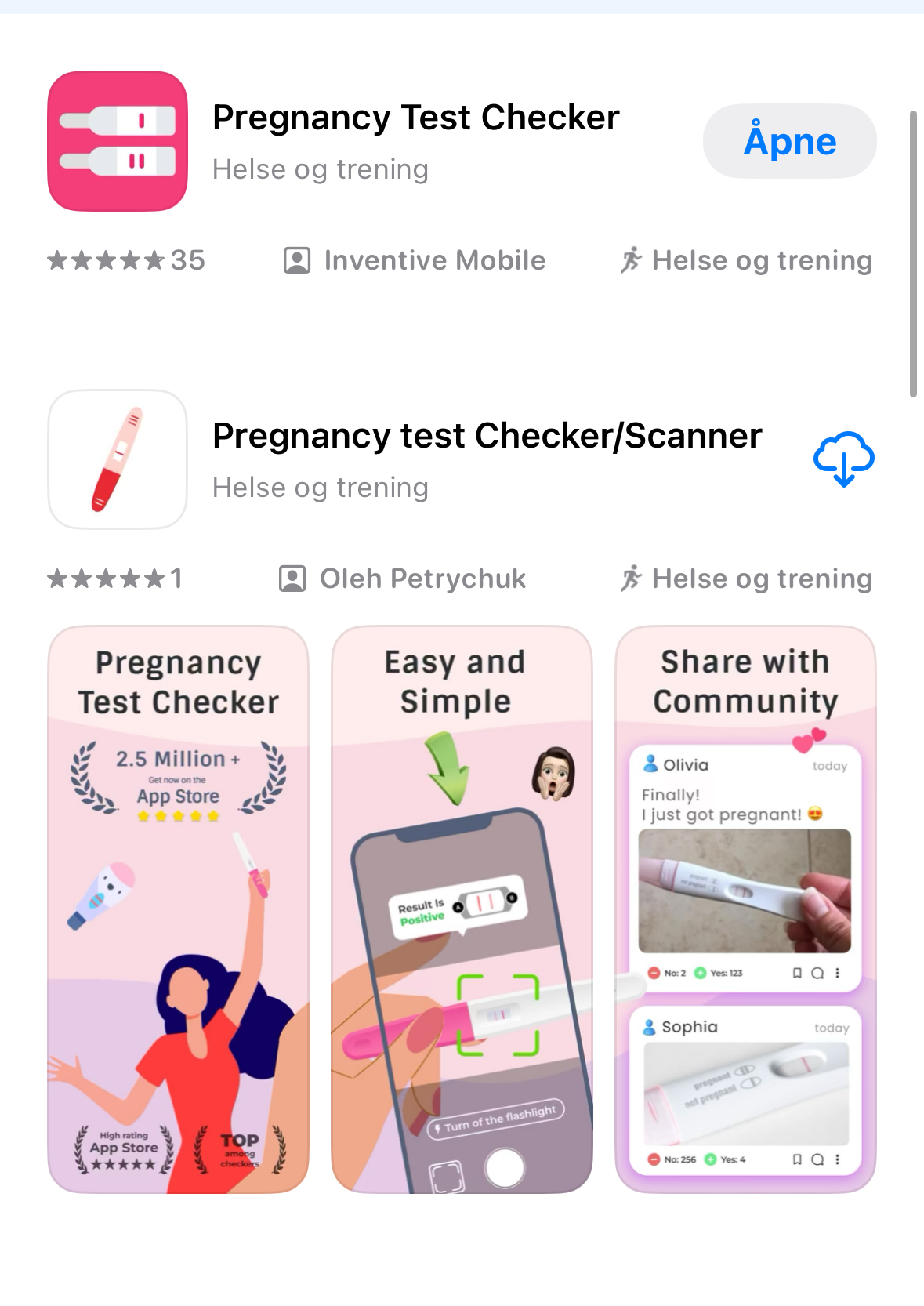View the 'Easy and Simple' preview screenshot
Screen dimensions: 924x1306
click(462, 909)
